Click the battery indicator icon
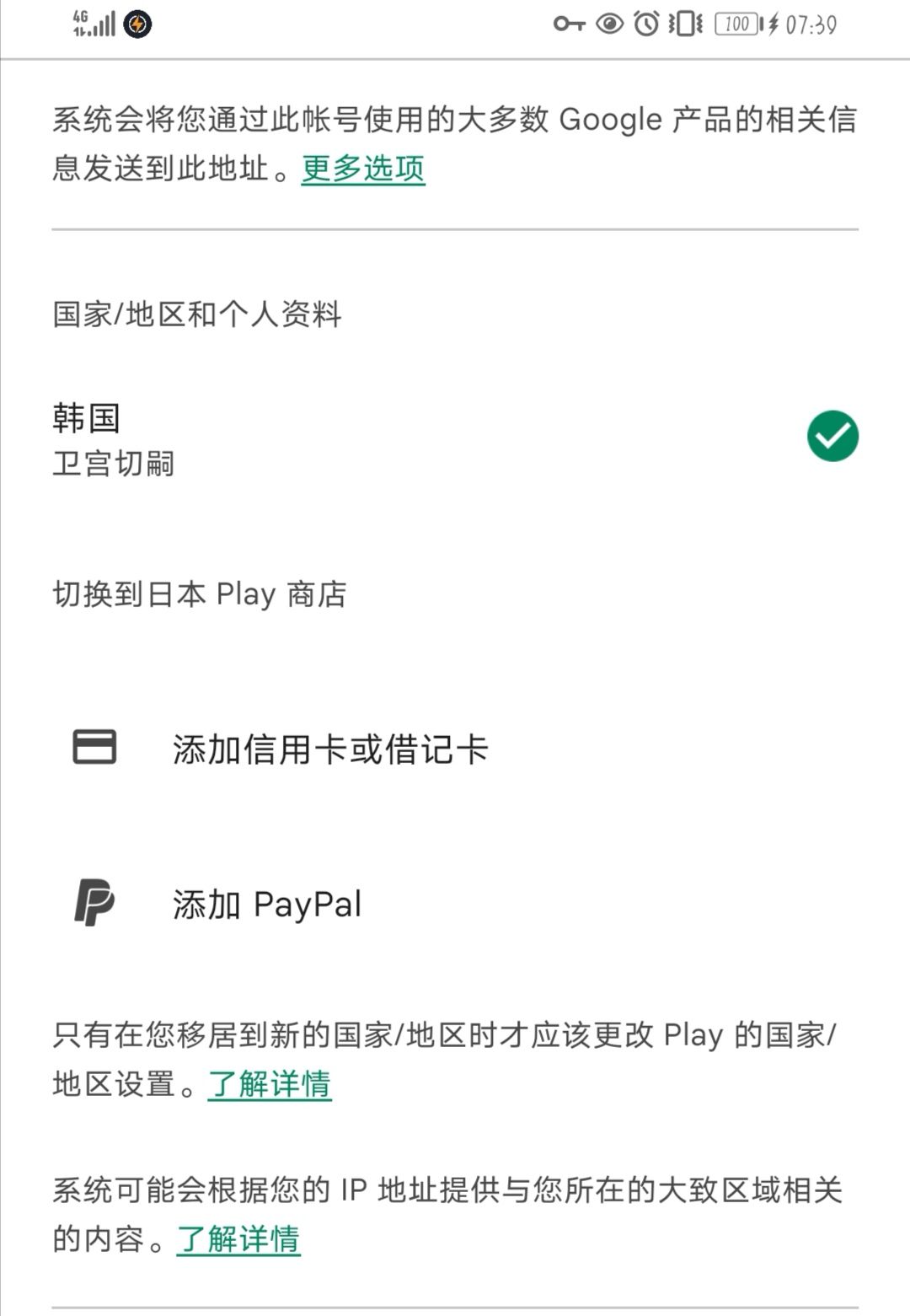Image resolution: width=910 pixels, height=1316 pixels. tap(735, 25)
